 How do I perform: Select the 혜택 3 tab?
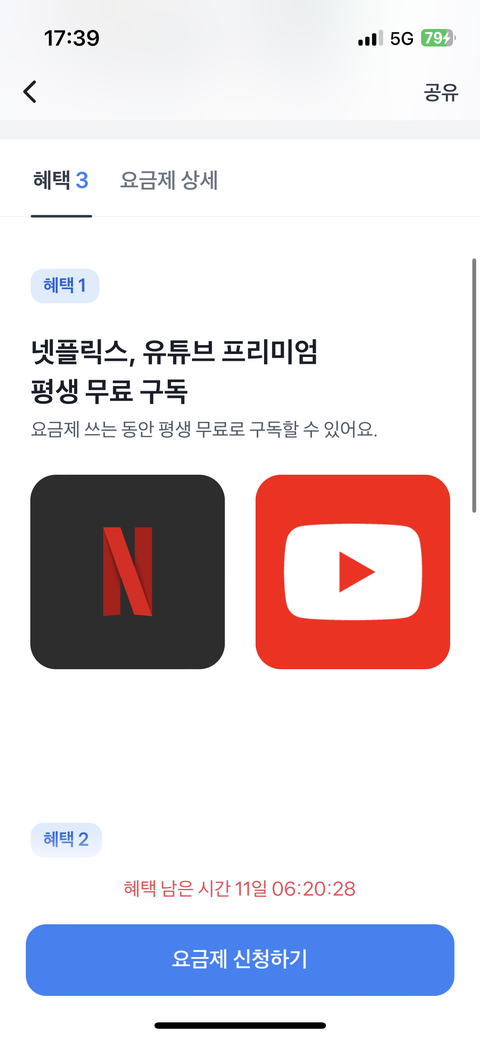(61, 180)
